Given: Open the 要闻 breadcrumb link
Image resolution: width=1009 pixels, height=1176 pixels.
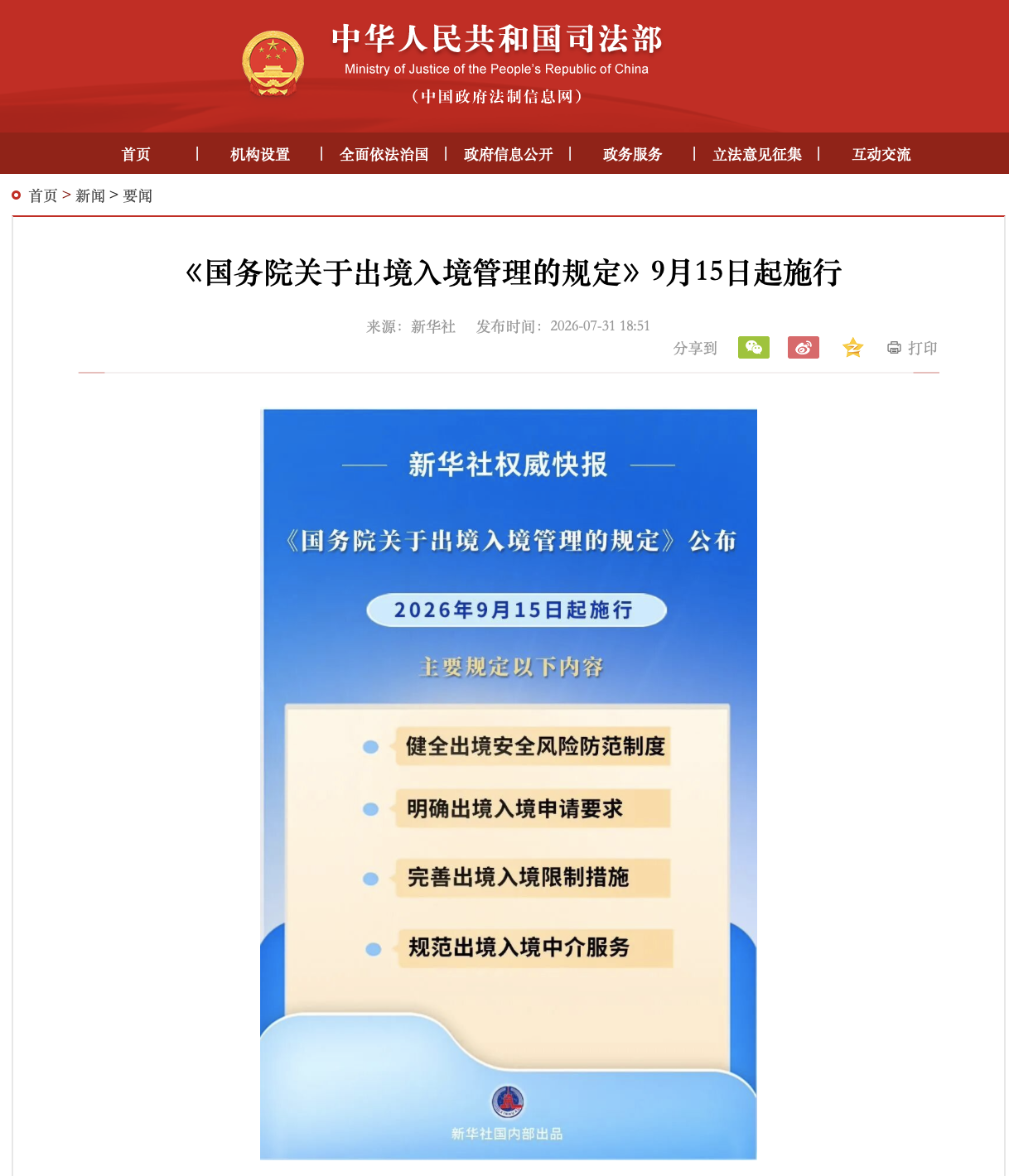Looking at the screenshot, I should click(138, 195).
